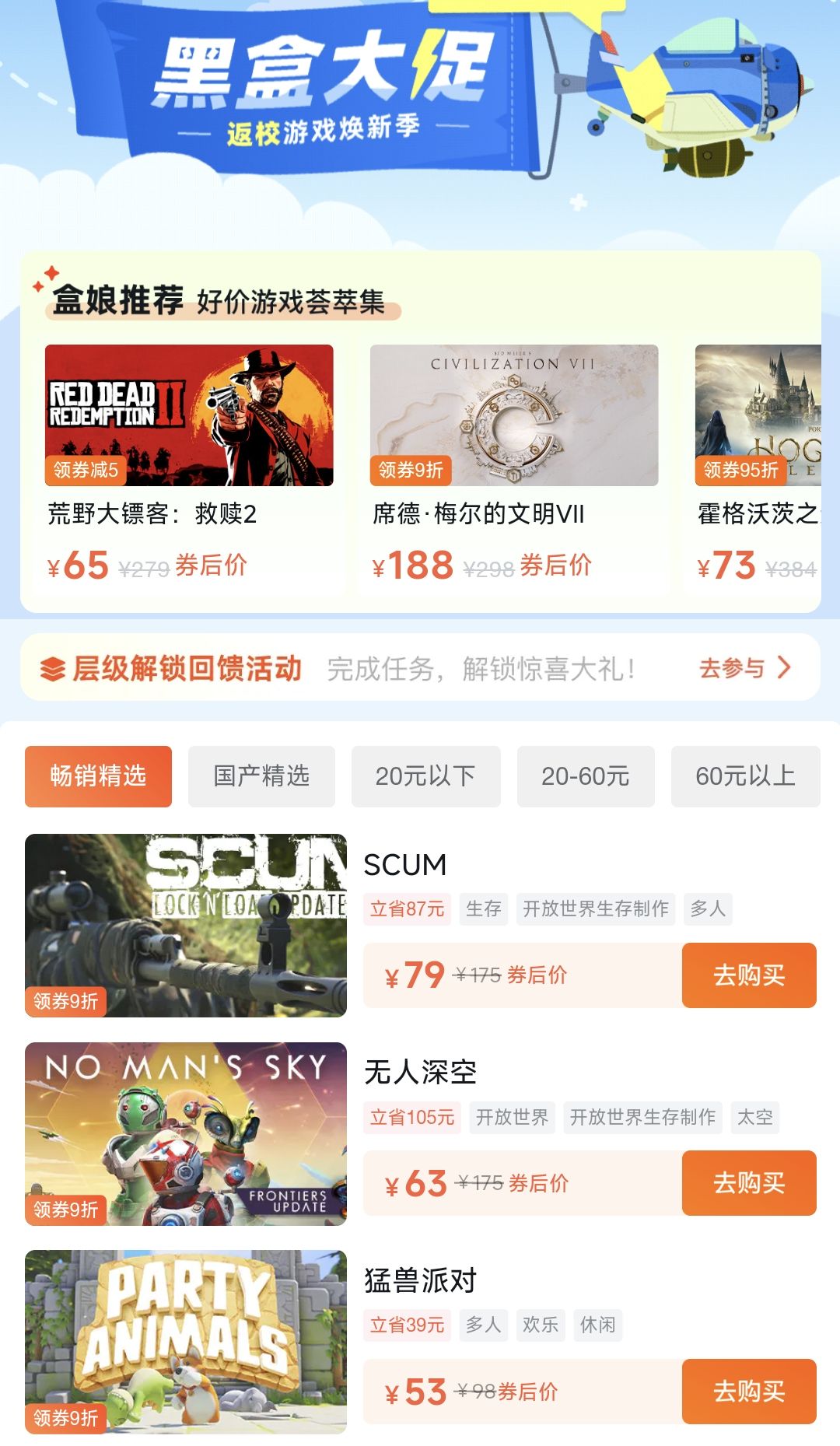This screenshot has width=840, height=1446.
Task: Open the 无人深空 game cover image
Action: (185, 1133)
